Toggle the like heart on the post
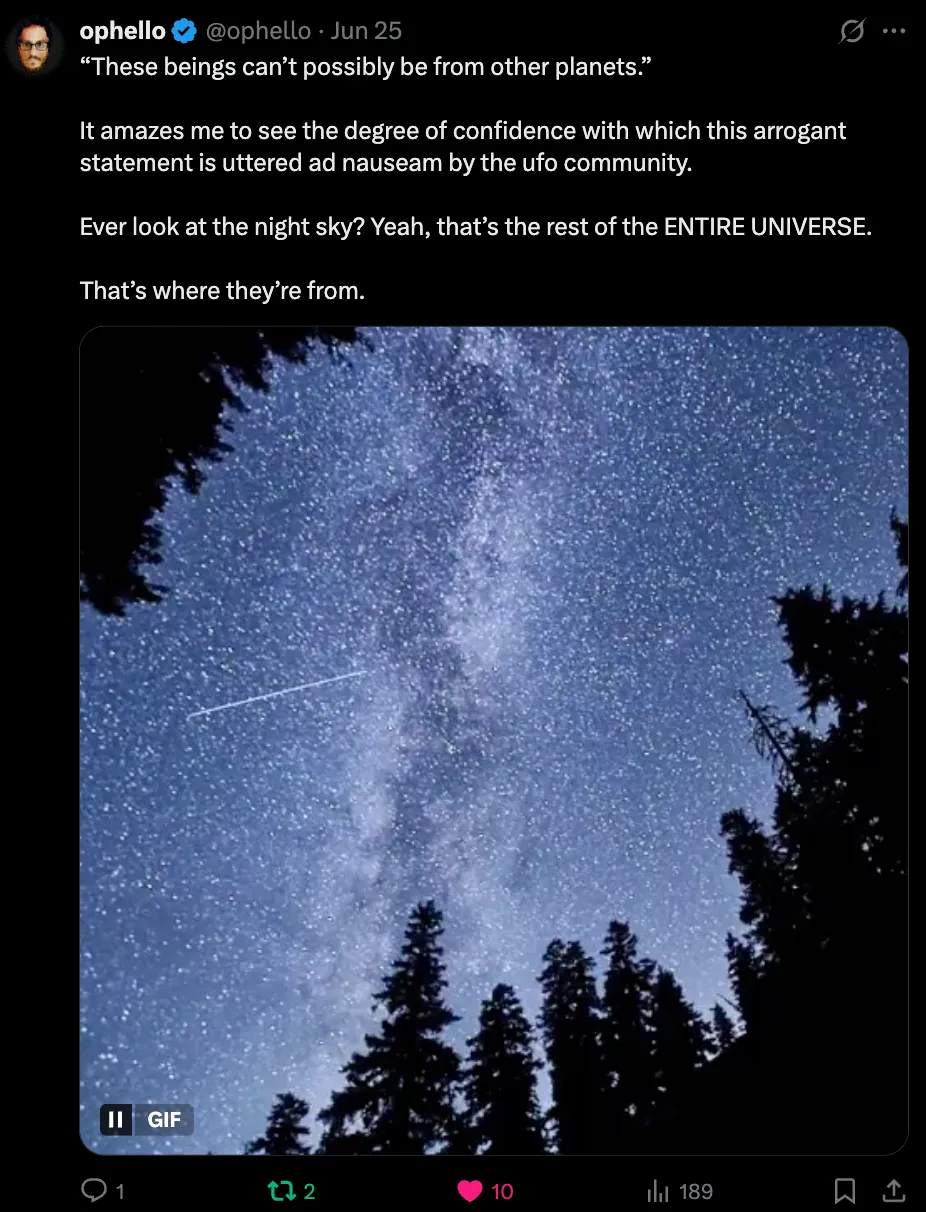 click(470, 1190)
